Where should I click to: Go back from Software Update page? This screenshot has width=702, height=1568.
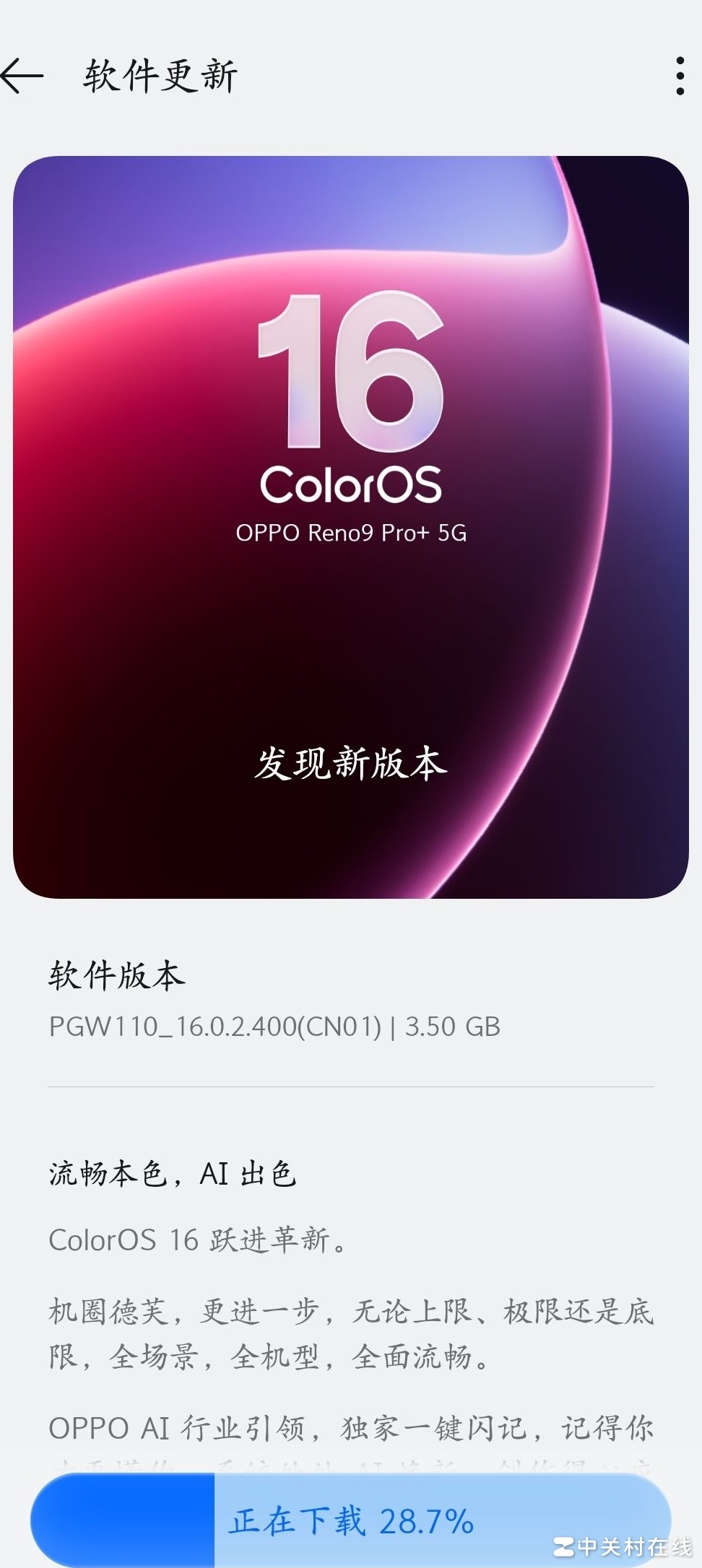(x=23, y=76)
